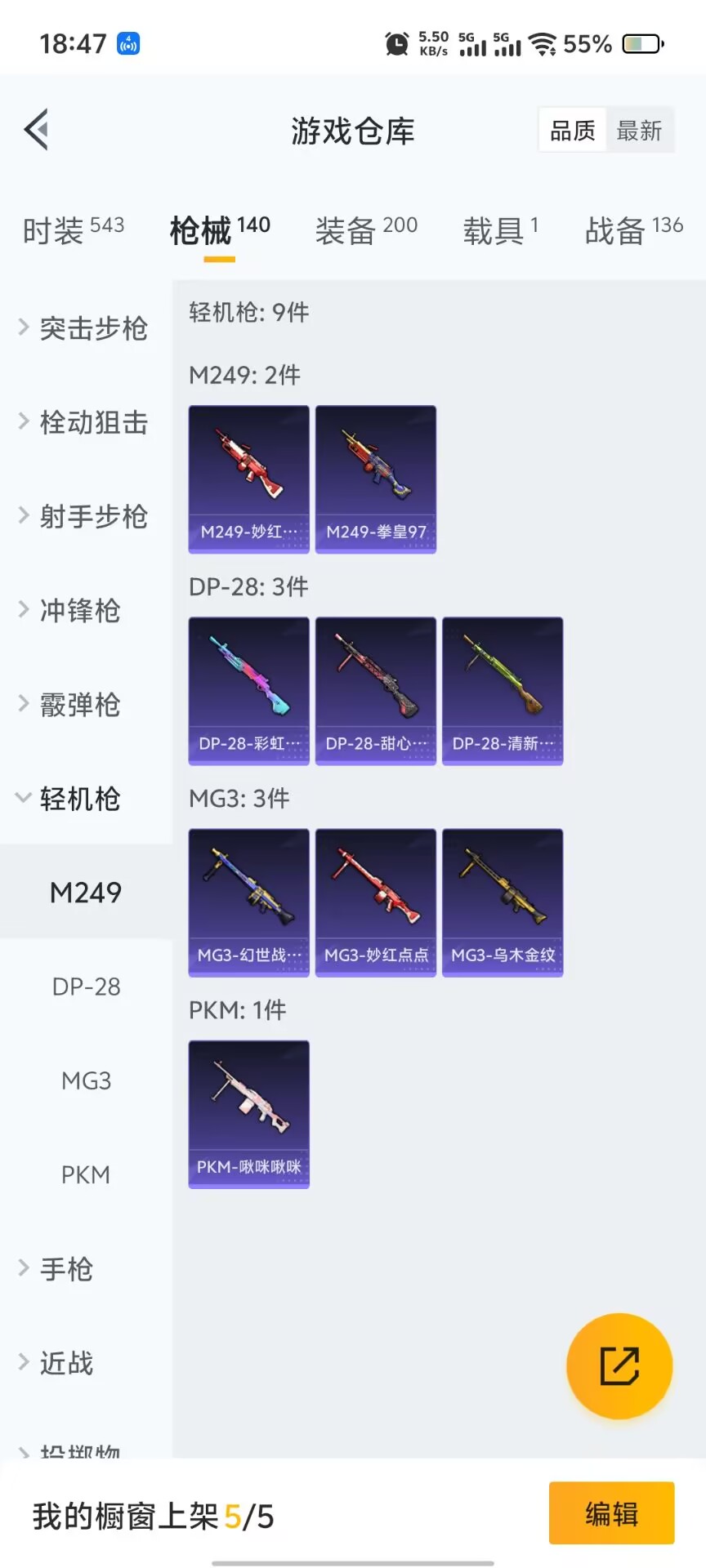Screen dimensions: 706x1568
Task: Sort items by 品质
Action: pos(572,131)
